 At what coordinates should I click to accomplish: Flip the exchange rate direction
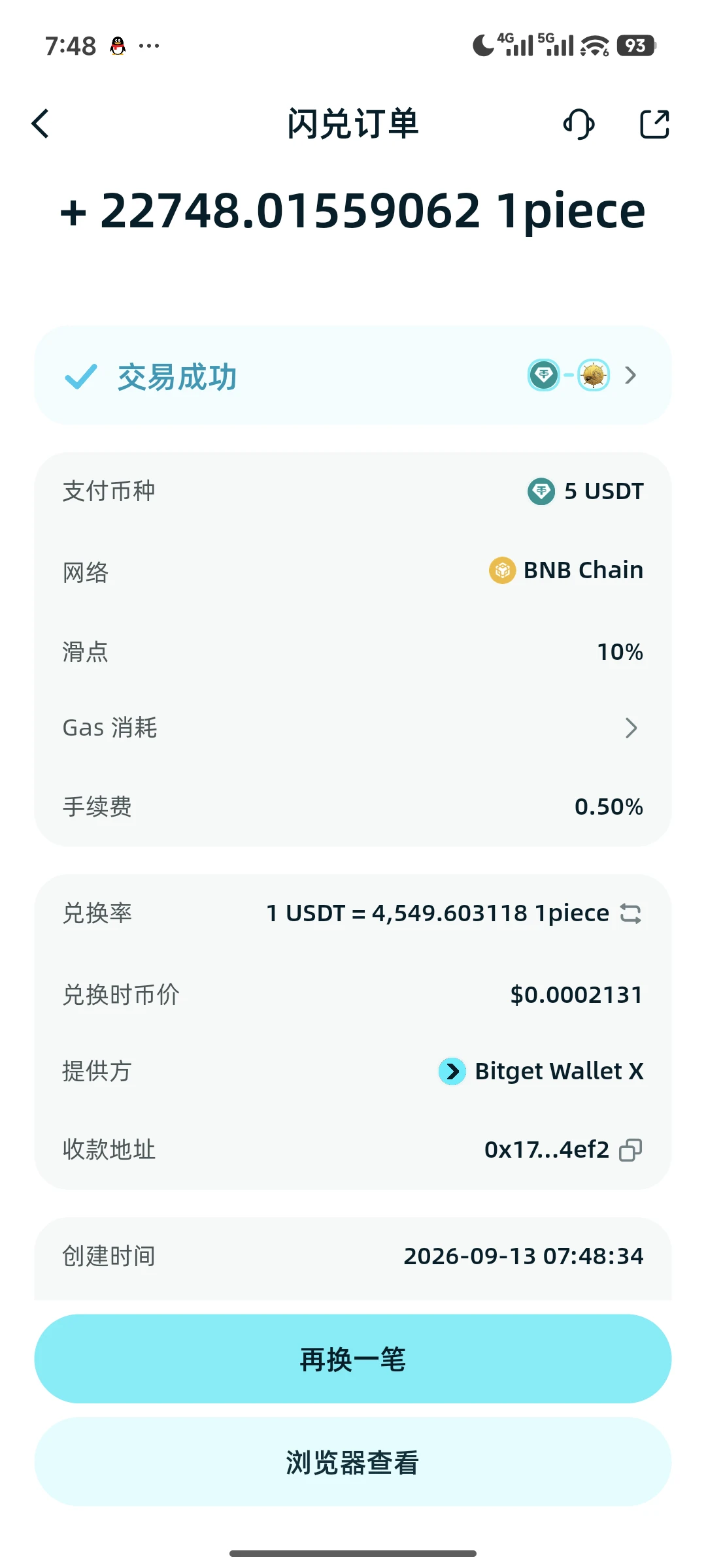630,913
